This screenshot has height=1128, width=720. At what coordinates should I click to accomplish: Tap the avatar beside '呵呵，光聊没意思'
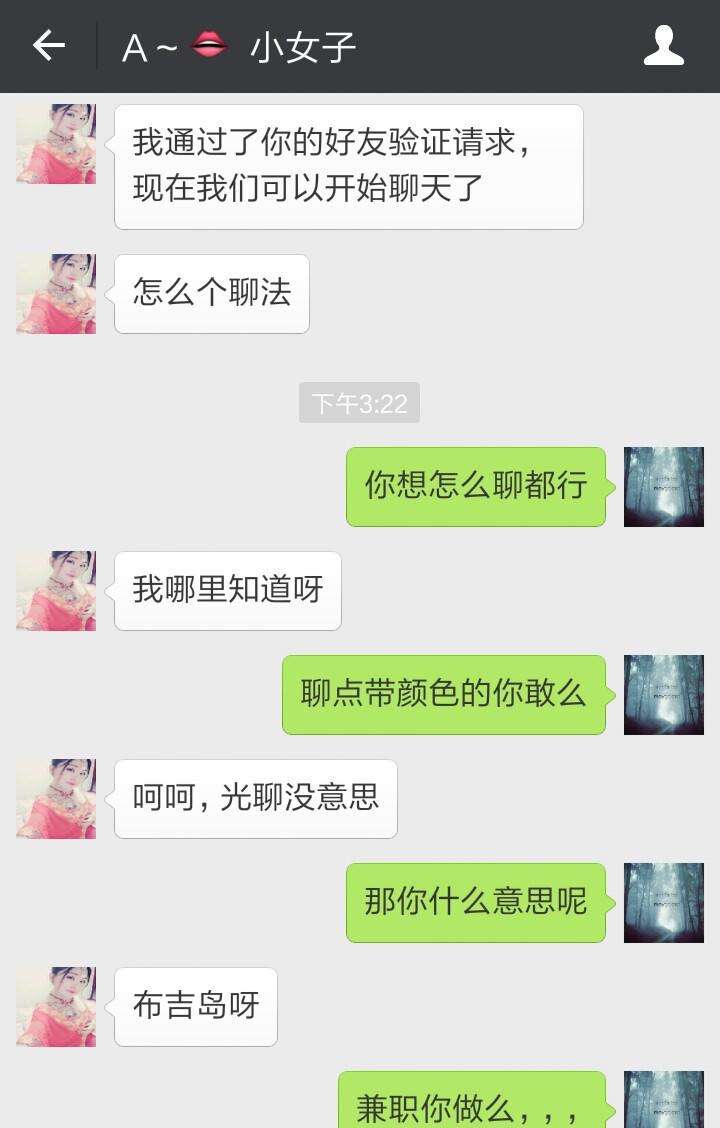click(56, 798)
